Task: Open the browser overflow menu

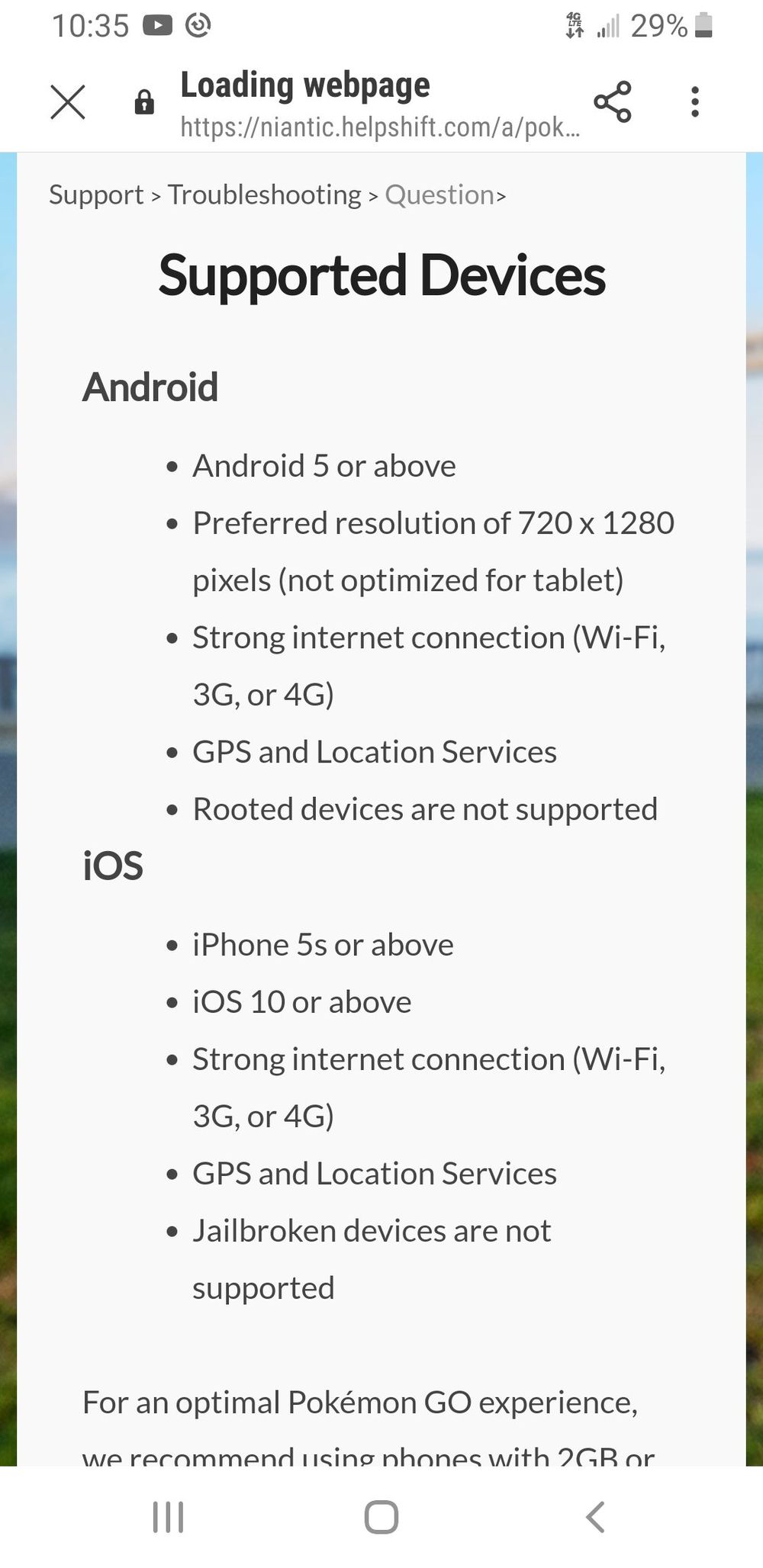Action: [x=694, y=101]
